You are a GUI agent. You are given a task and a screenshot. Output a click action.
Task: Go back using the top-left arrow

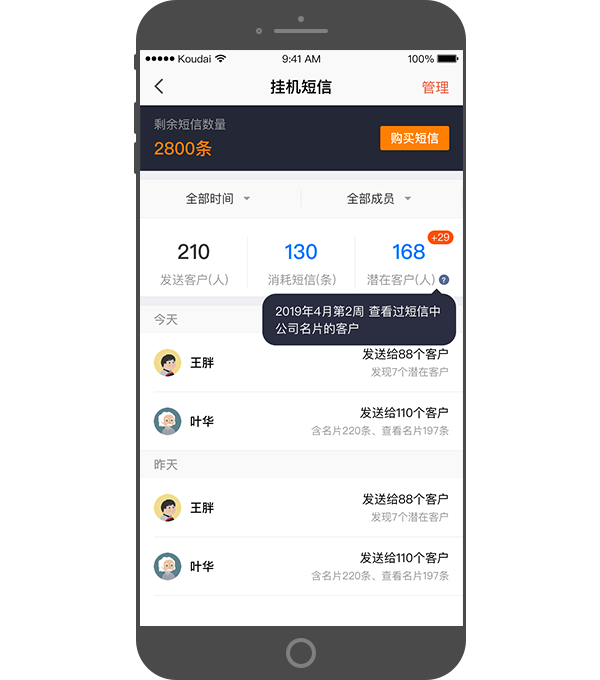point(159,87)
